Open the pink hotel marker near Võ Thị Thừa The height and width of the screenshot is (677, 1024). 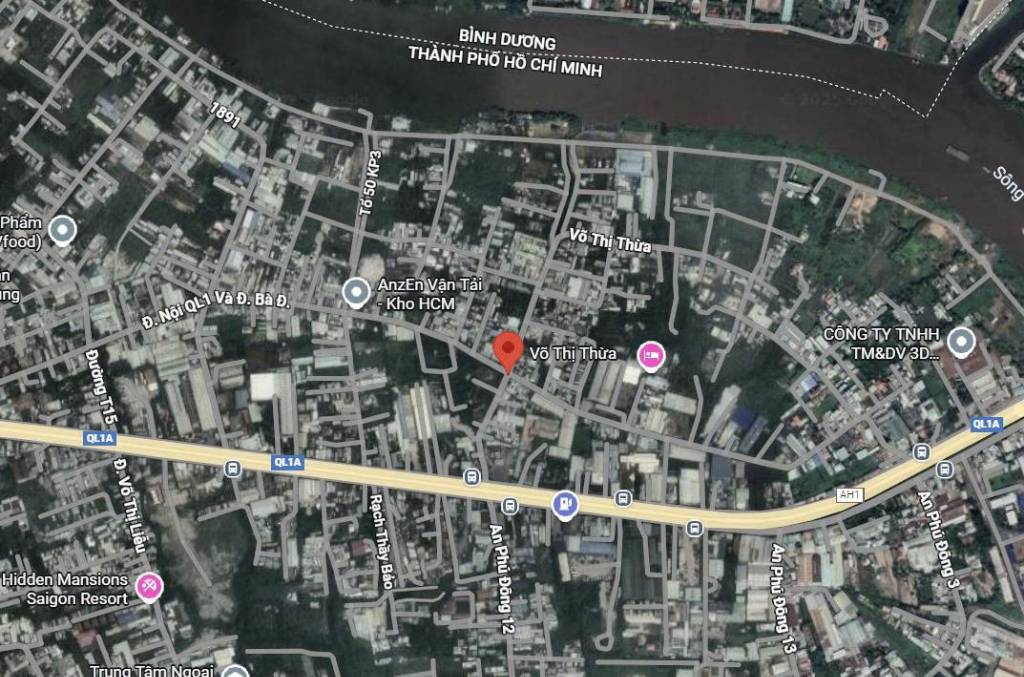(652, 355)
